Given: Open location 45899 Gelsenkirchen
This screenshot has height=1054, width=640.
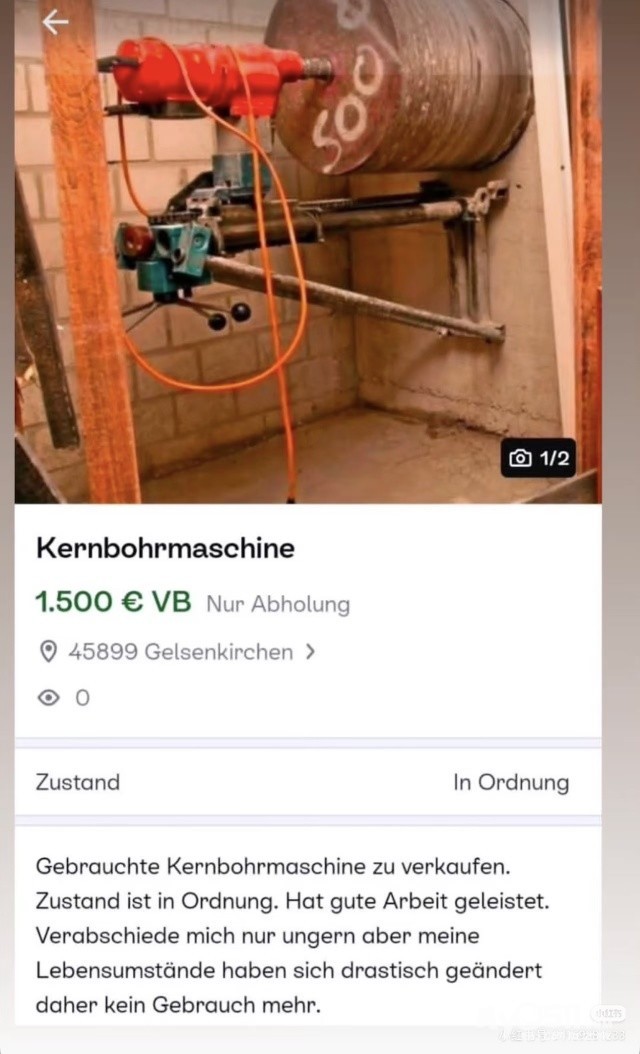Looking at the screenshot, I should (x=180, y=652).
